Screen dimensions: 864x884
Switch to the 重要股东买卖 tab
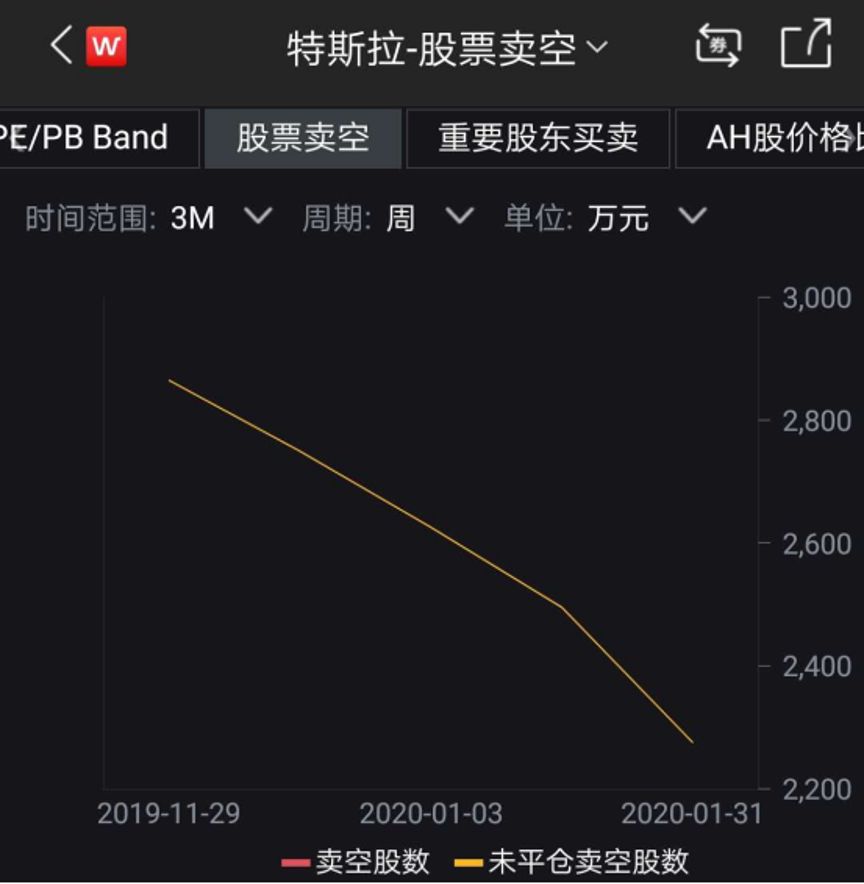[538, 139]
